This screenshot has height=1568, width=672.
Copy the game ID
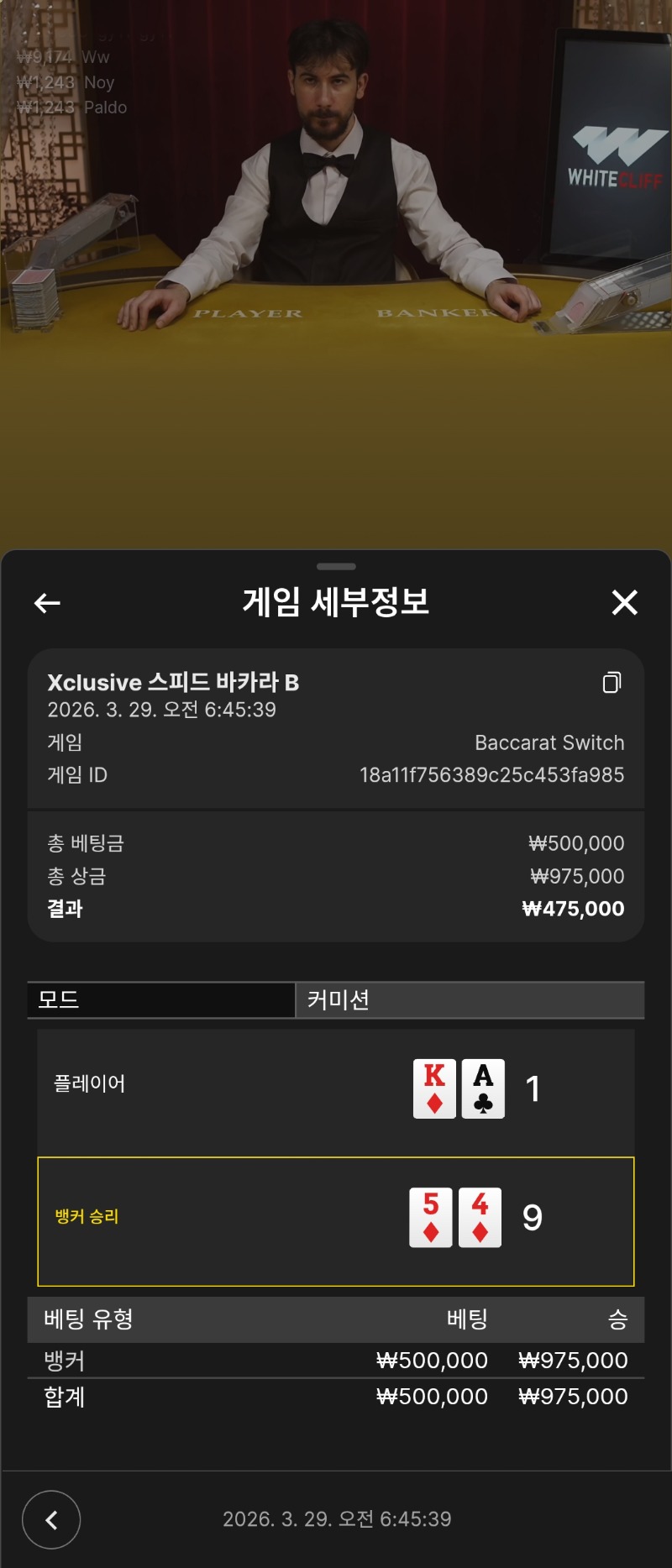612,683
